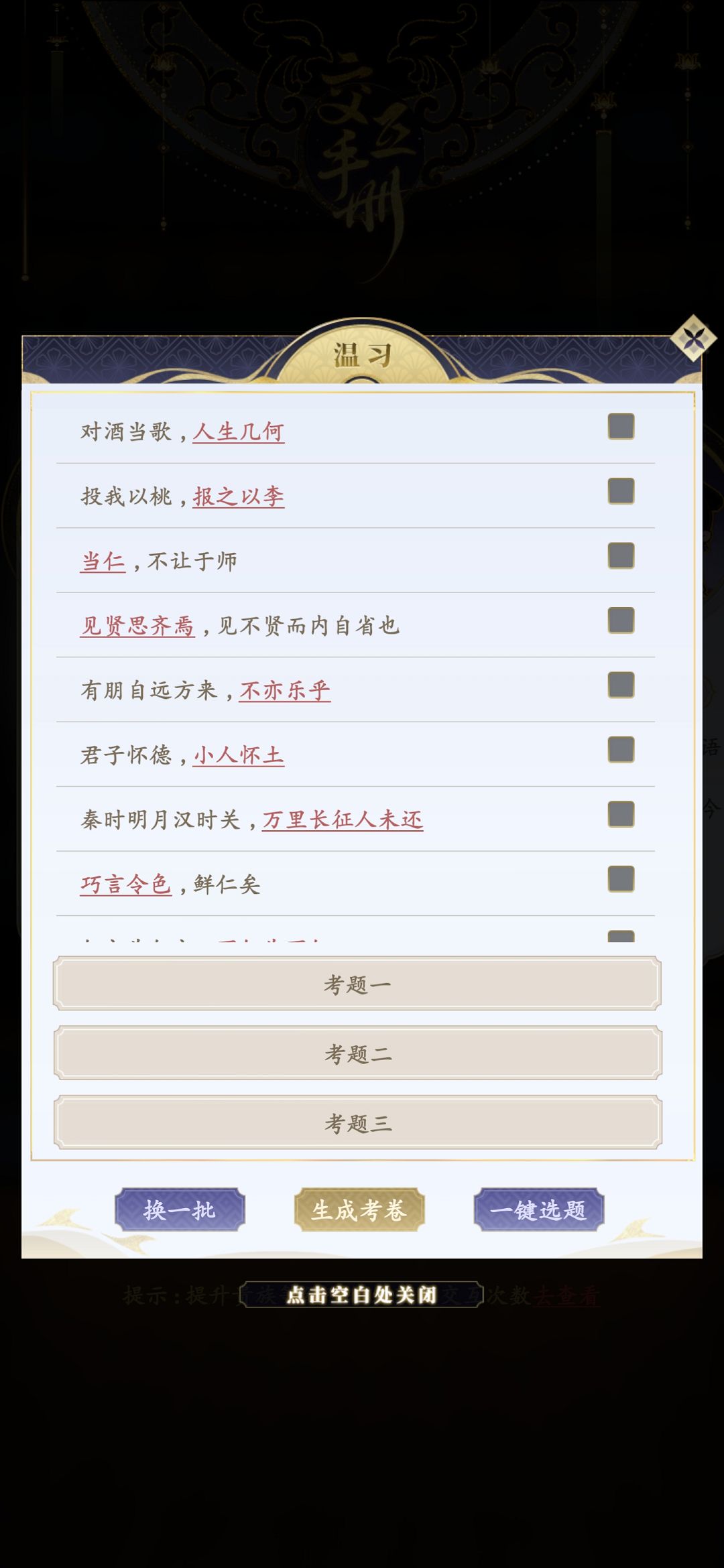Tap 生成考卷 to generate exam paper

click(x=359, y=1210)
